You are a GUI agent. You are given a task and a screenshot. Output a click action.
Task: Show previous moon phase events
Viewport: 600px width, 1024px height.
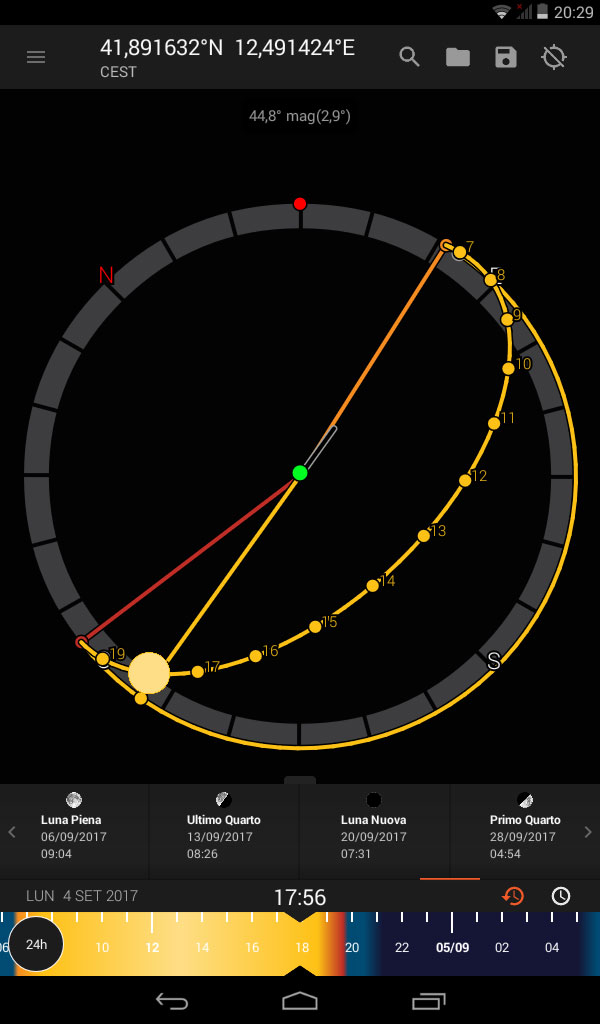pos(12,832)
